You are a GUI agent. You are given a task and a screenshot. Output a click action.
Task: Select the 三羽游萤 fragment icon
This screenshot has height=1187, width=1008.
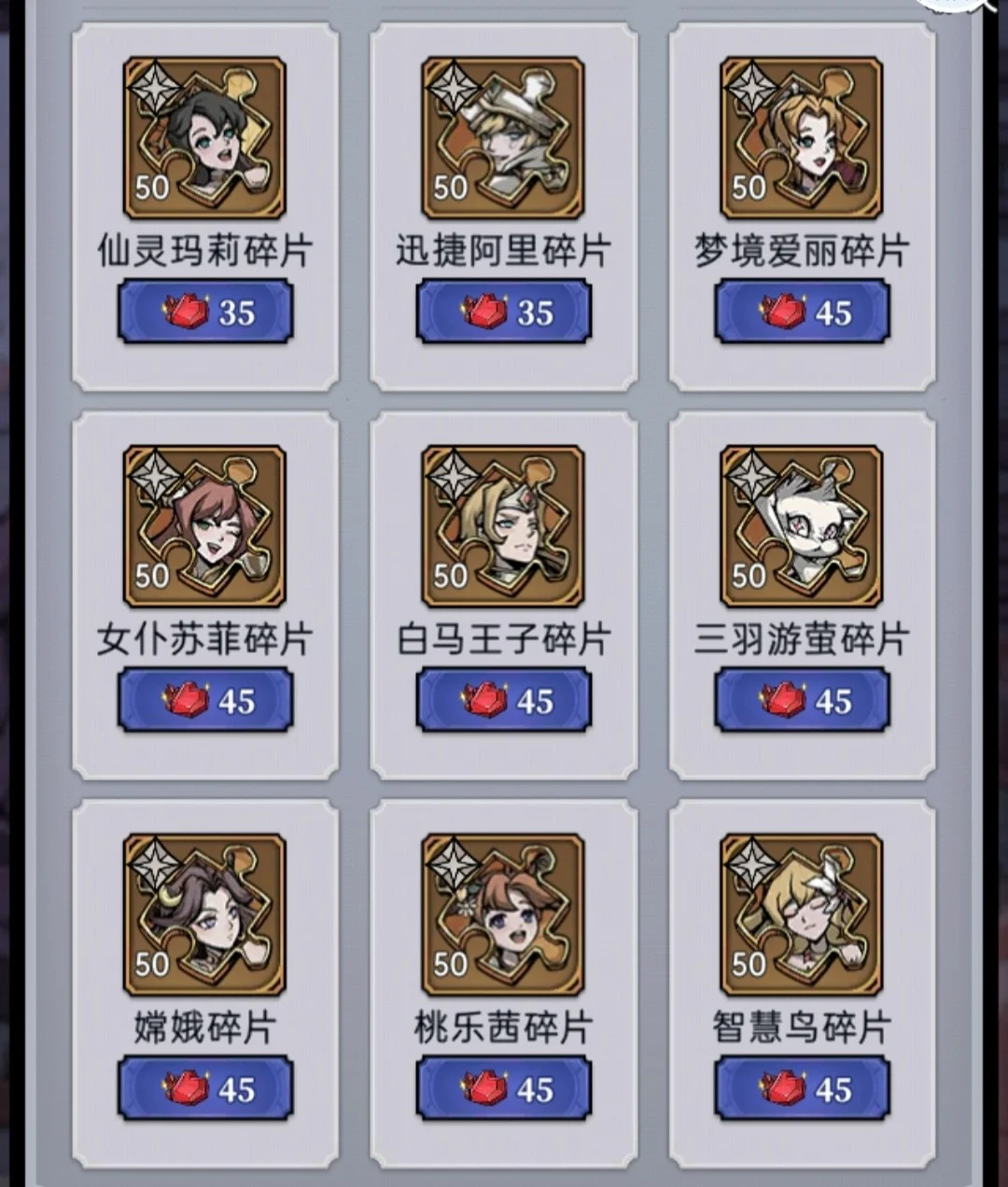pyautogui.click(x=802, y=526)
